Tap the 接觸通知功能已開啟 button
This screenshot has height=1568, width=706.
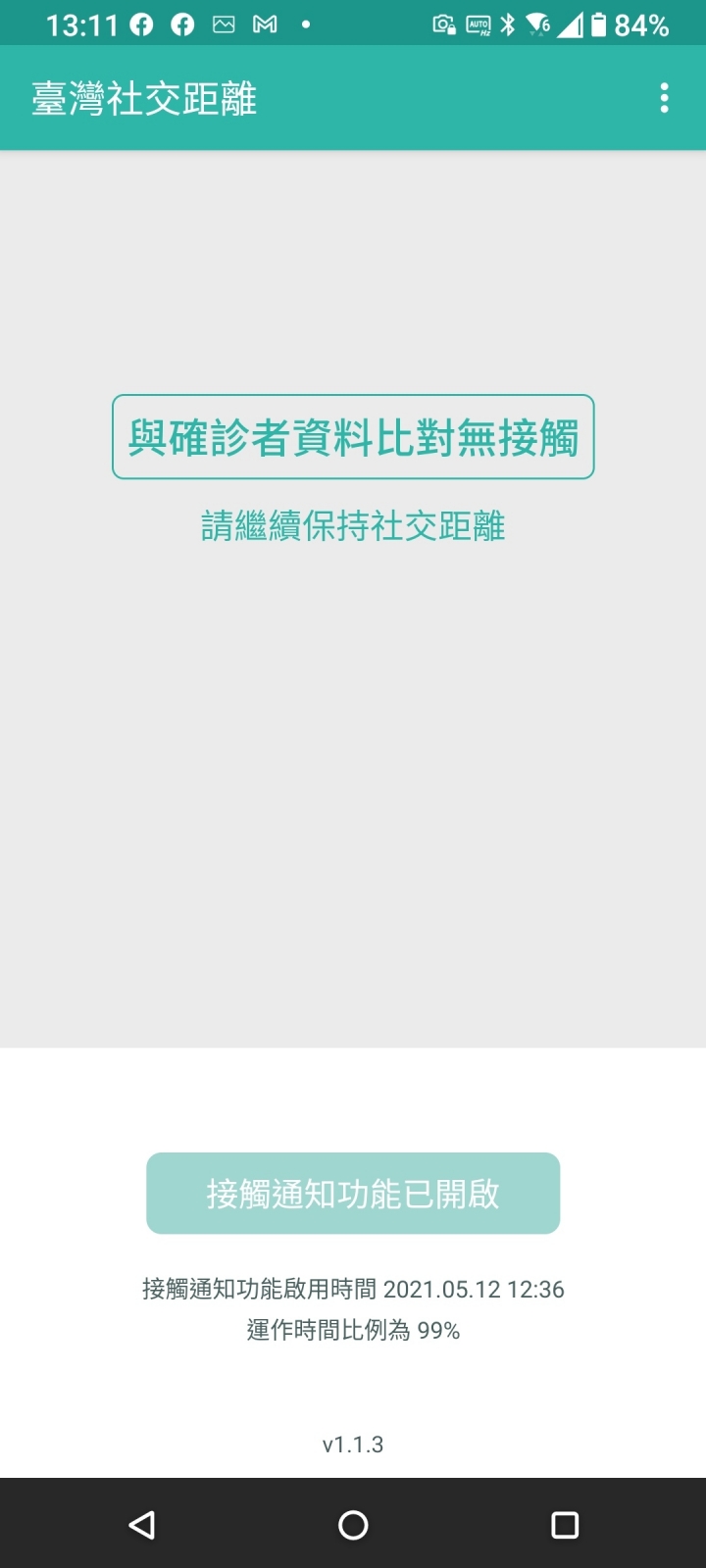pyautogui.click(x=353, y=1193)
